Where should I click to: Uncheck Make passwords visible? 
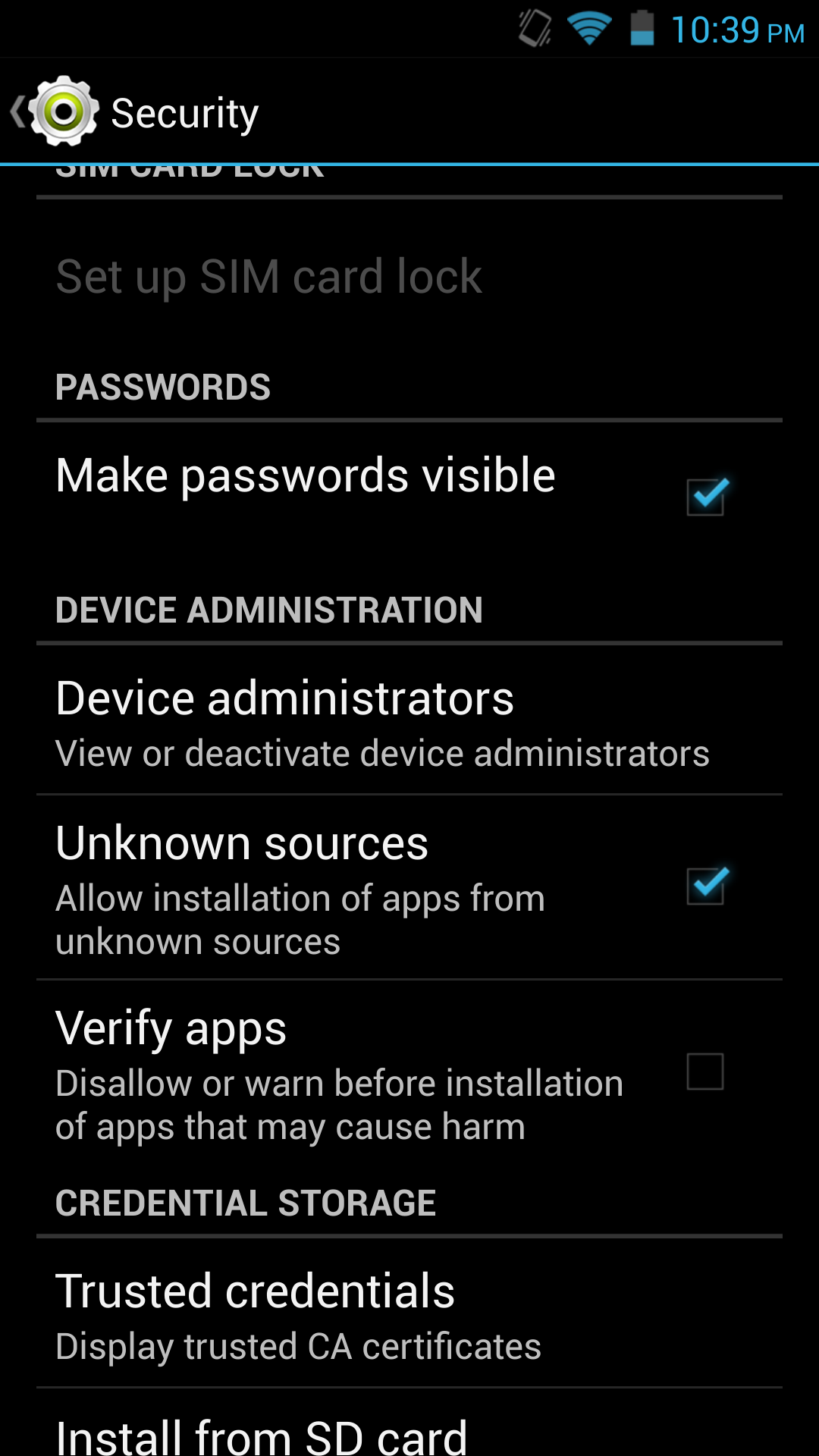[x=705, y=497]
